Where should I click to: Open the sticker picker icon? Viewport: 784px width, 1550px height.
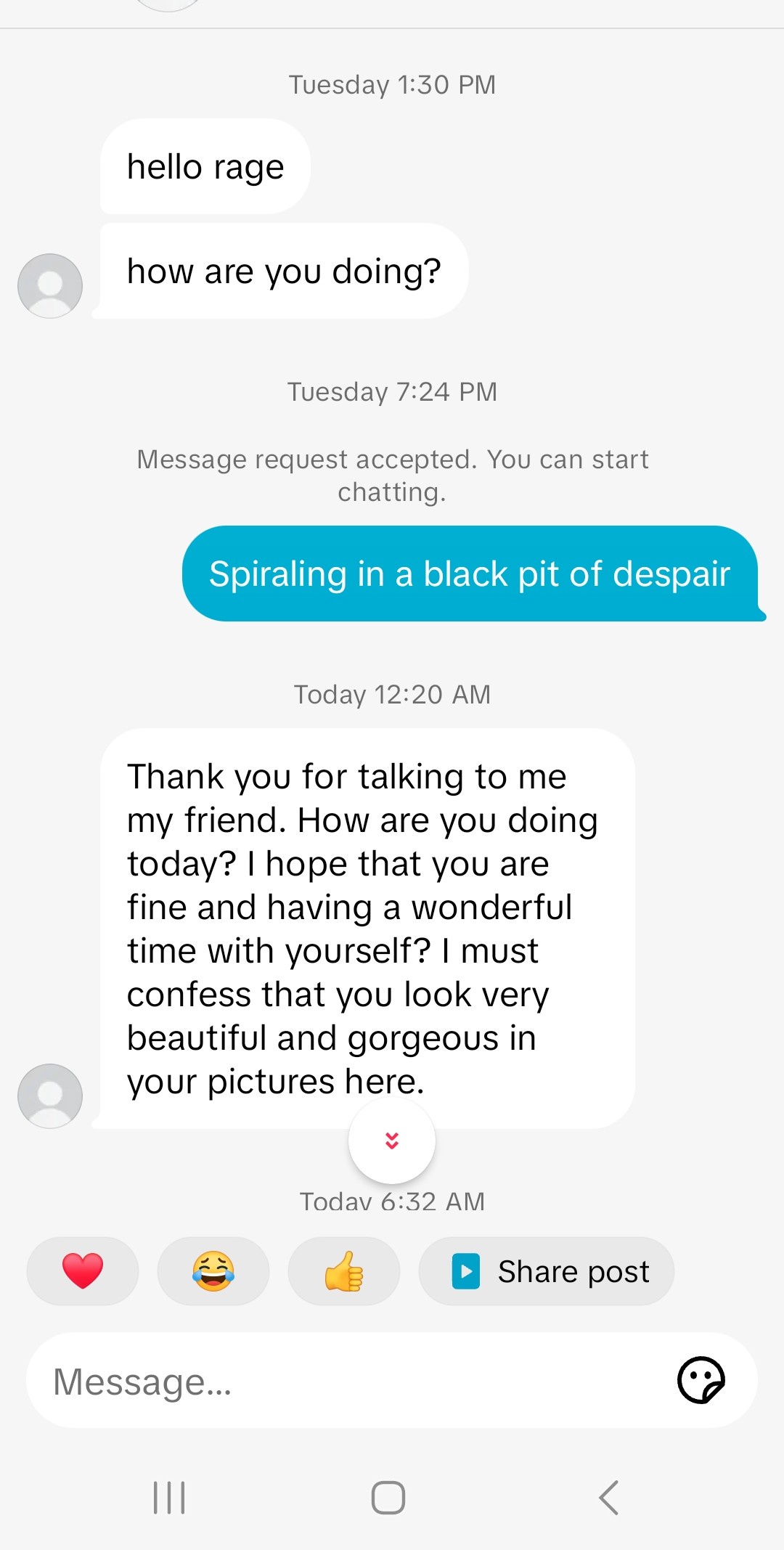point(701,1380)
